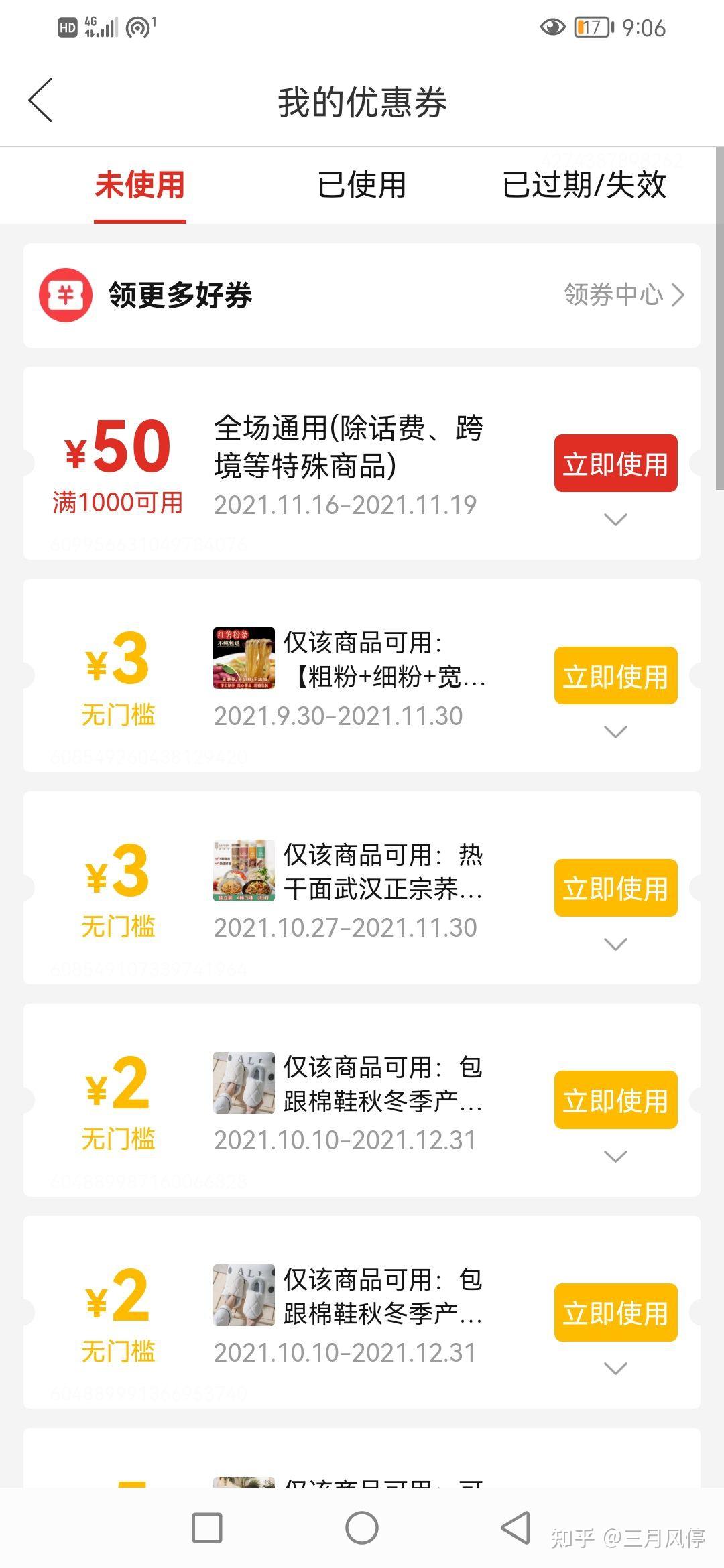The width and height of the screenshot is (724, 1568).
Task: Use the ¥50 coupon with 立即使用 button
Action: point(615,462)
